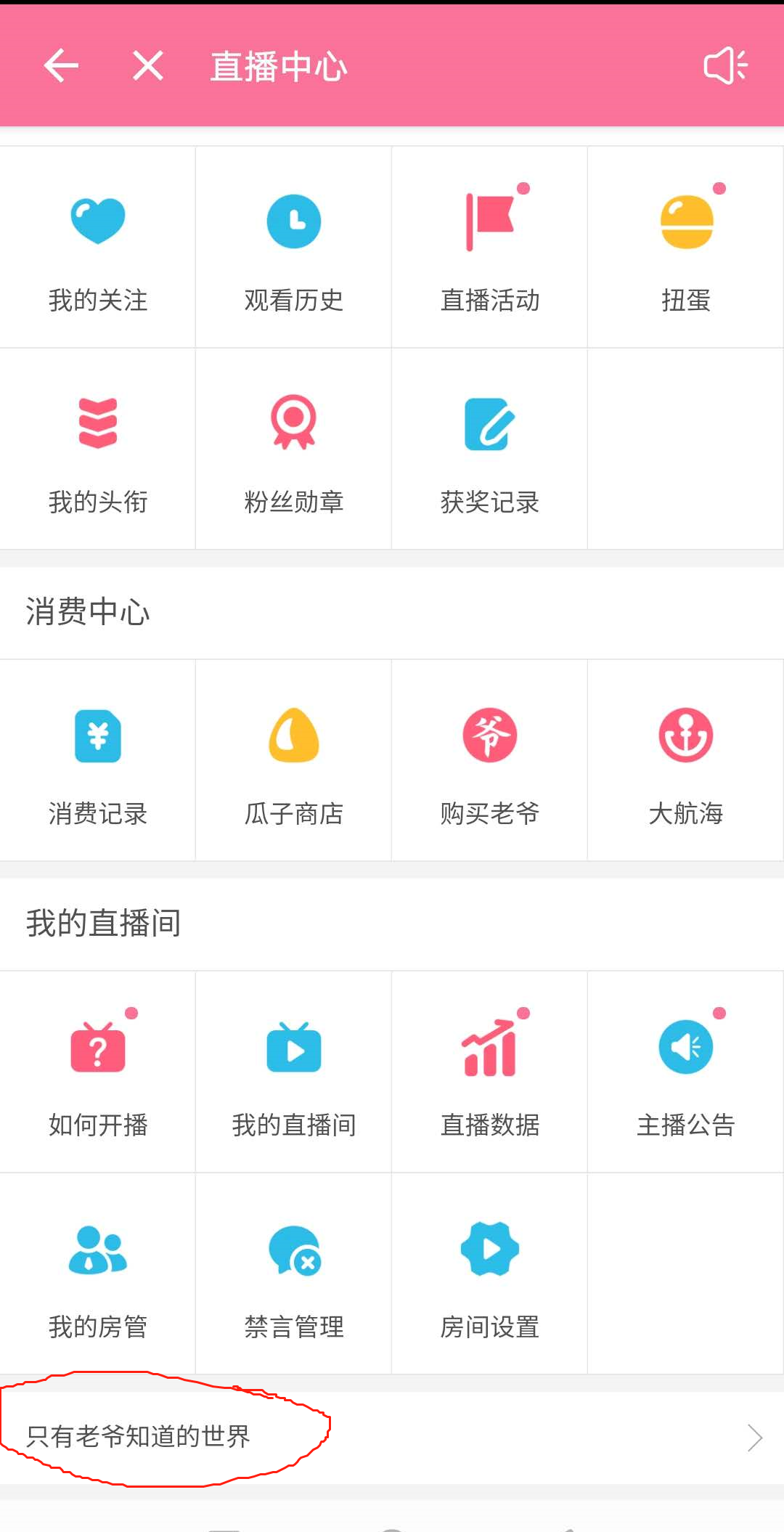This screenshot has height=1532, width=784.
Task: Go back using the arrow icon
Action: point(61,66)
